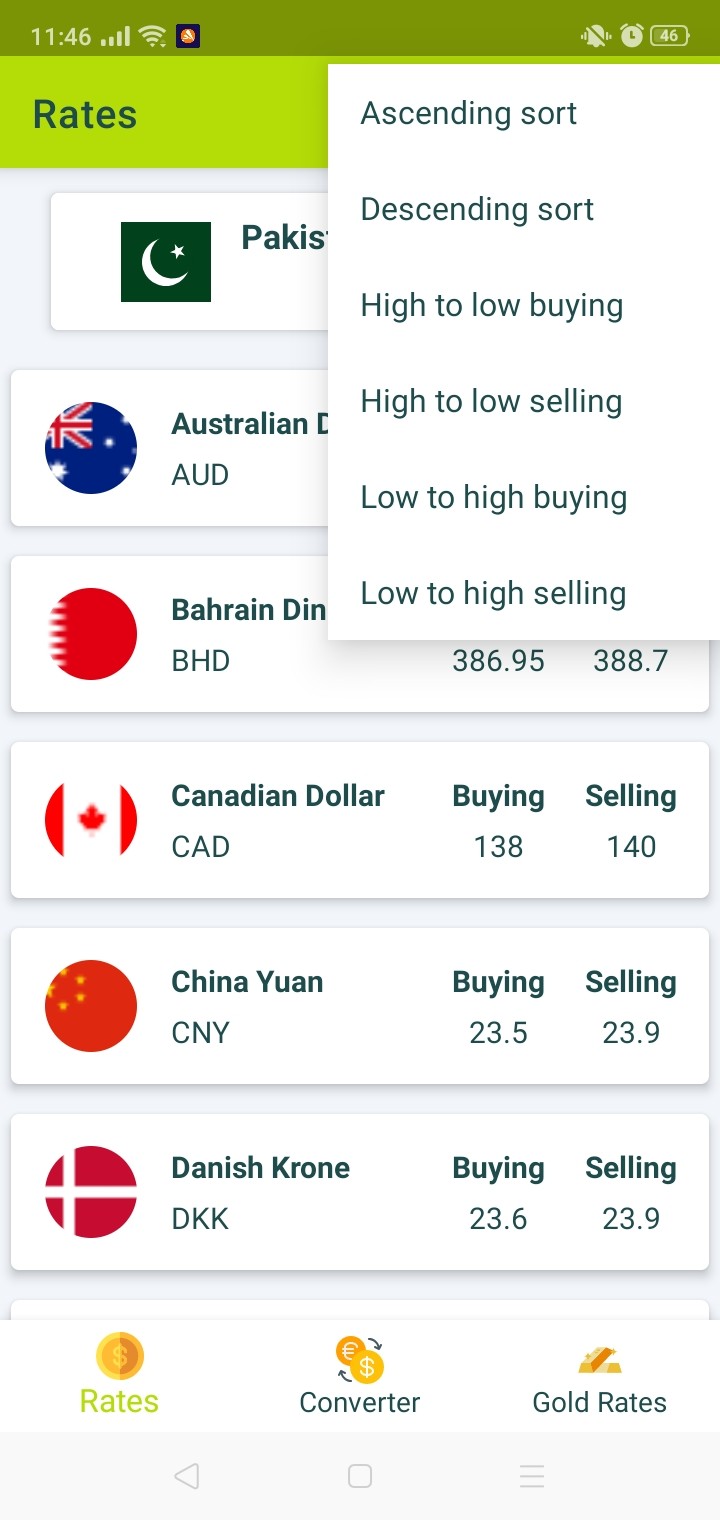Image resolution: width=720 pixels, height=1520 pixels.
Task: Choose Descending sort from the menu
Action: (477, 210)
